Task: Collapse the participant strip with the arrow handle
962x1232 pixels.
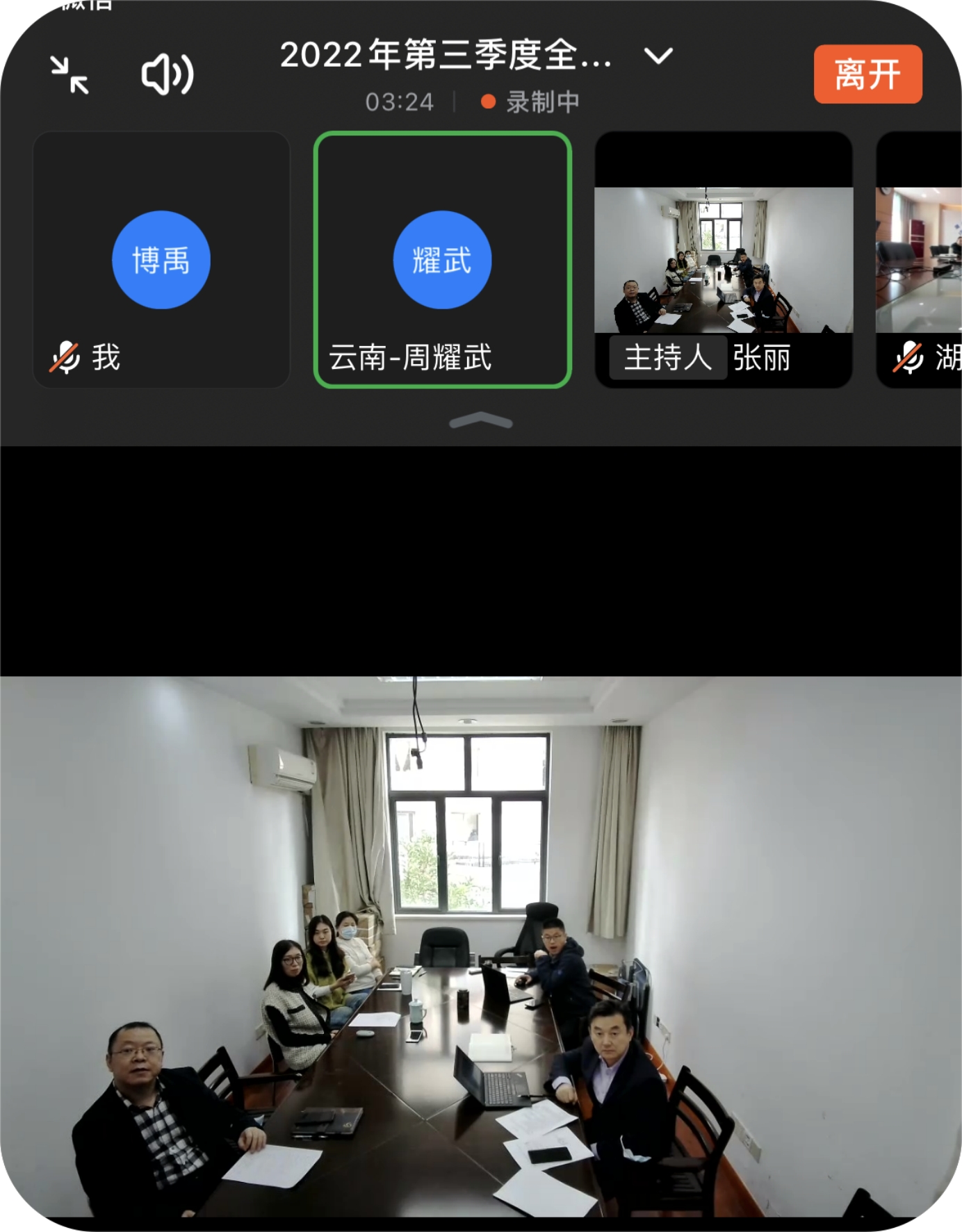Action: pyautogui.click(x=480, y=420)
